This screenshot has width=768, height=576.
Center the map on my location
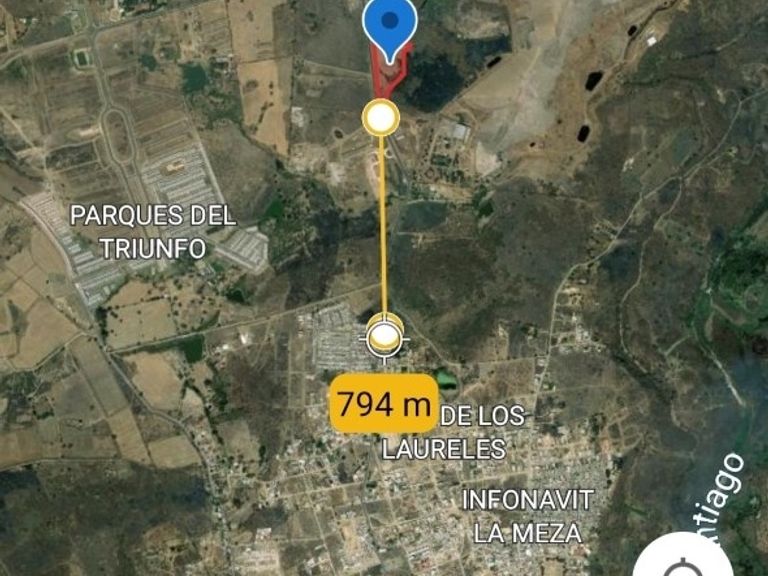[683, 558]
